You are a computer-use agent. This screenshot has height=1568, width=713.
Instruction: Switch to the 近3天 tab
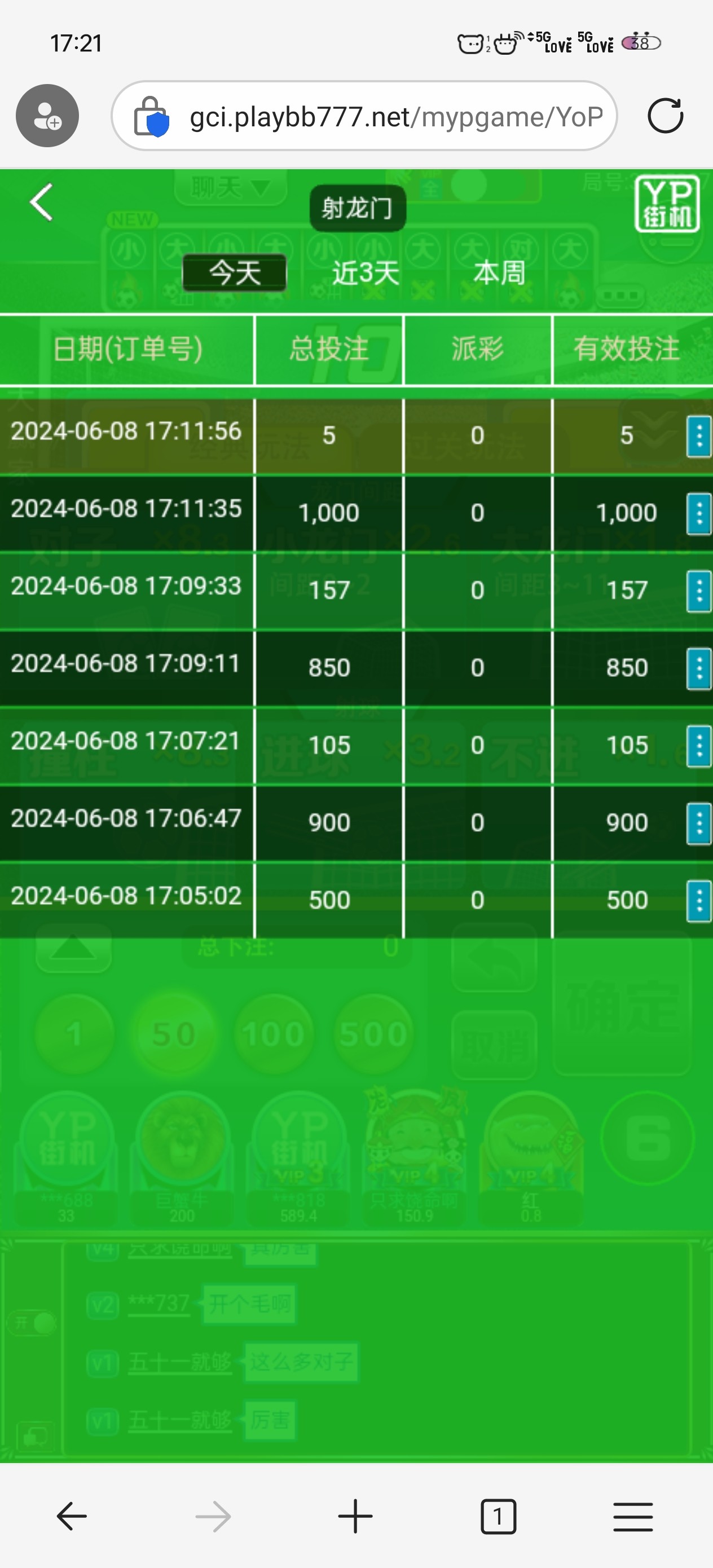click(366, 272)
